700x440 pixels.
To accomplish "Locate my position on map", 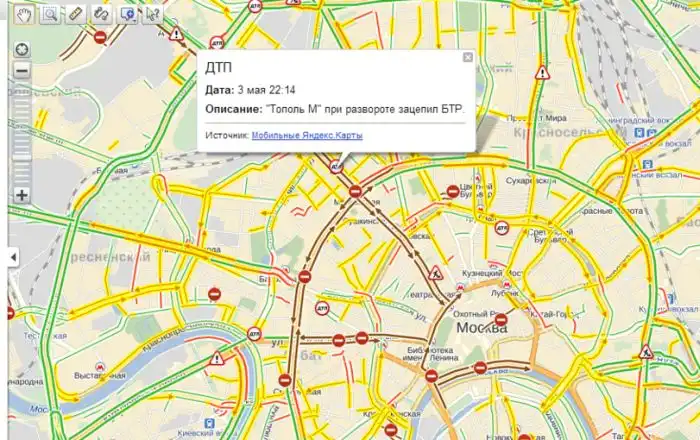I will click(22, 49).
